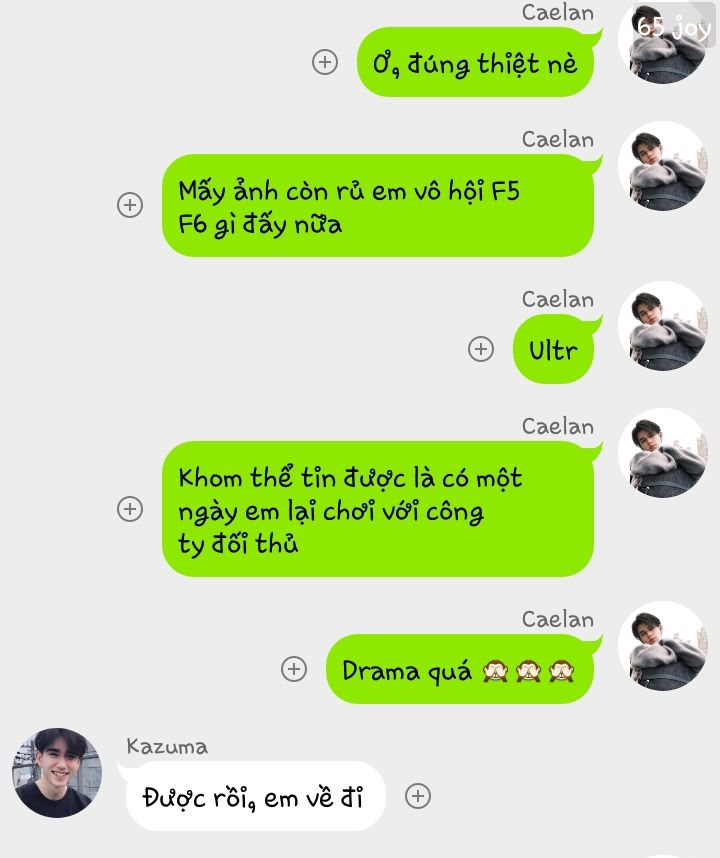Tap plus icon beside "Được rồi, em về đi"
Screen dimensions: 720x858
[418, 796]
